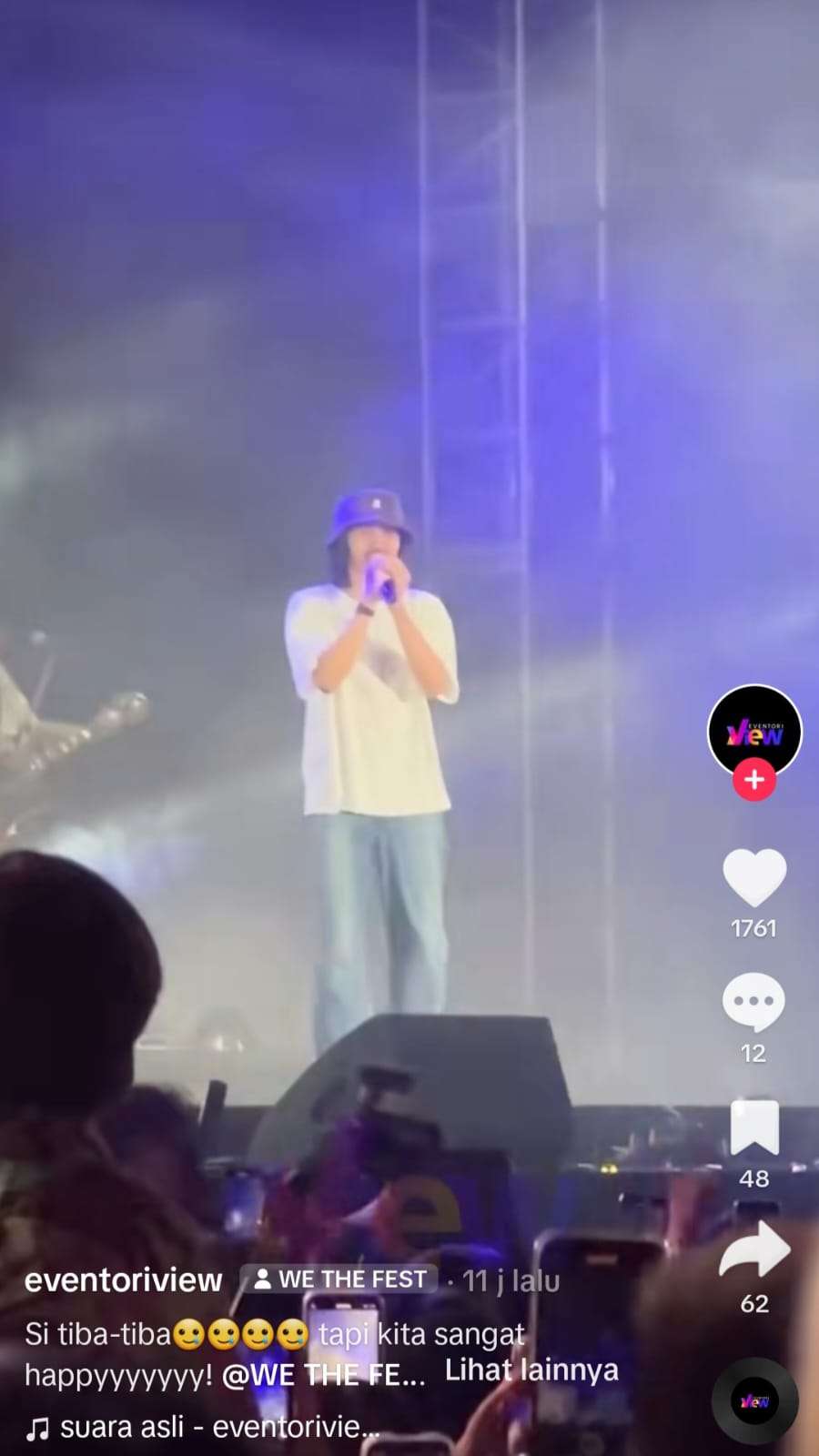Open the suara asli sound link
This screenshot has height=1456, width=819.
(x=205, y=1428)
